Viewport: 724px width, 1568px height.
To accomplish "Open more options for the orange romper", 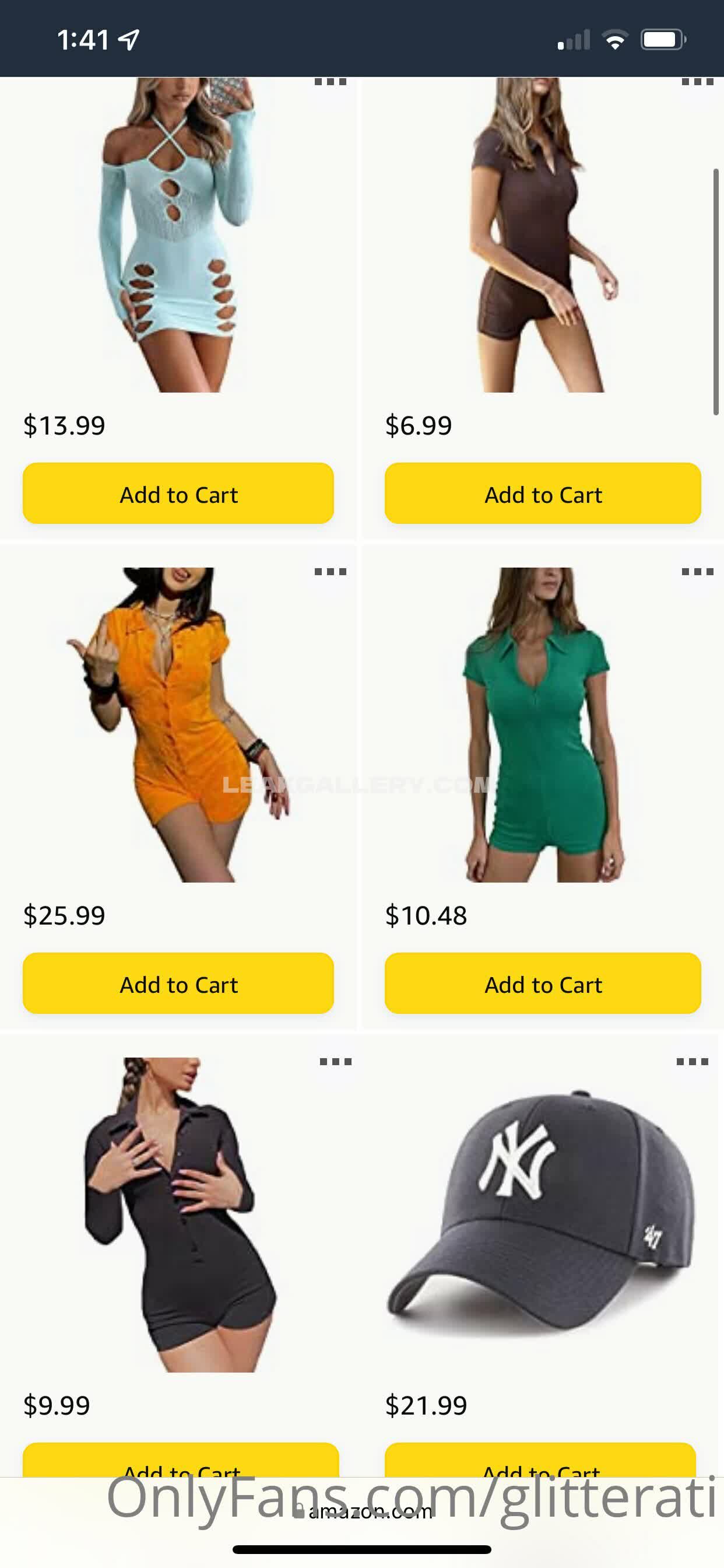I will click(x=331, y=572).
